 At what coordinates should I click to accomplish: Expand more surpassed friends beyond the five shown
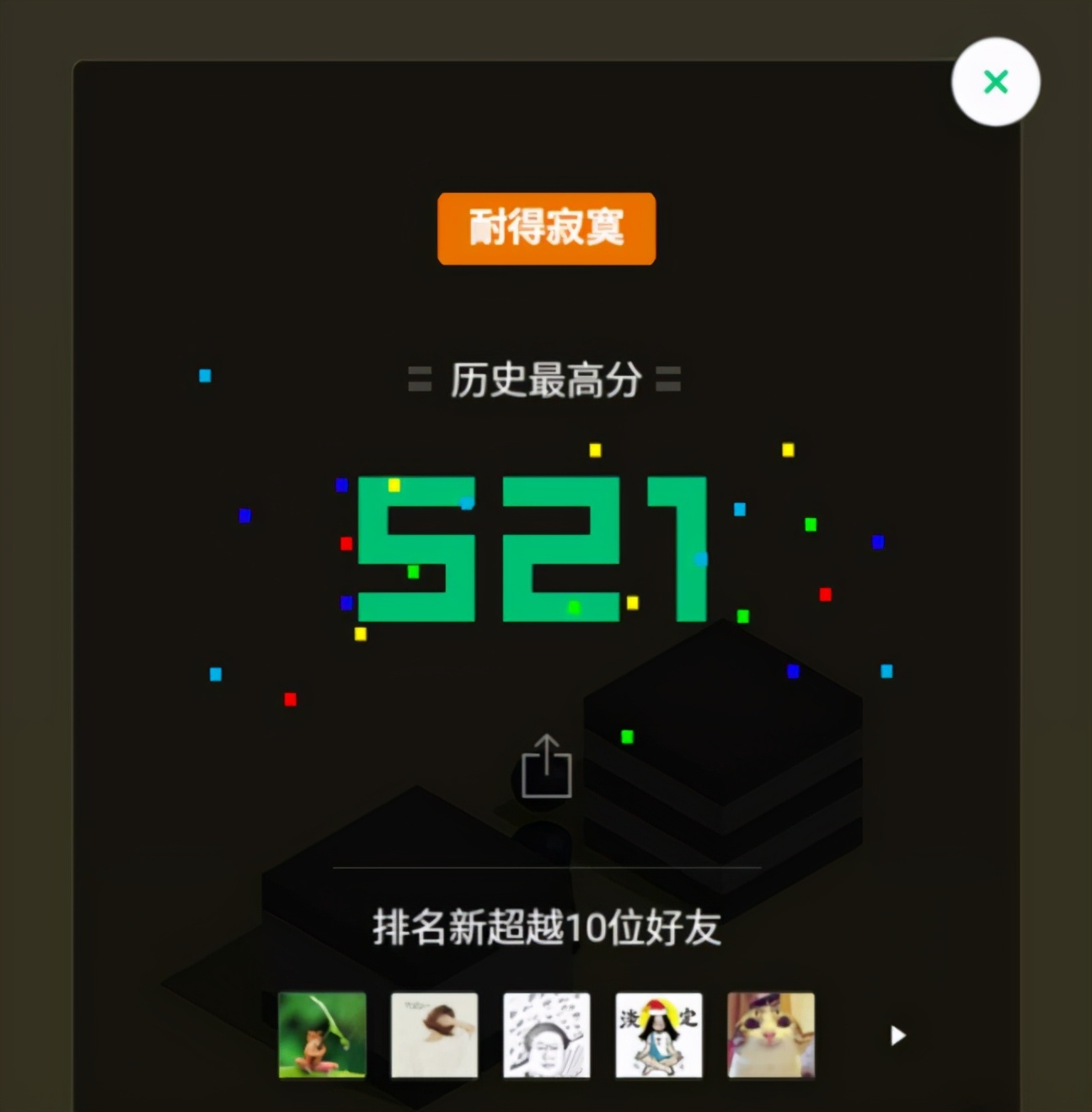tap(897, 1035)
